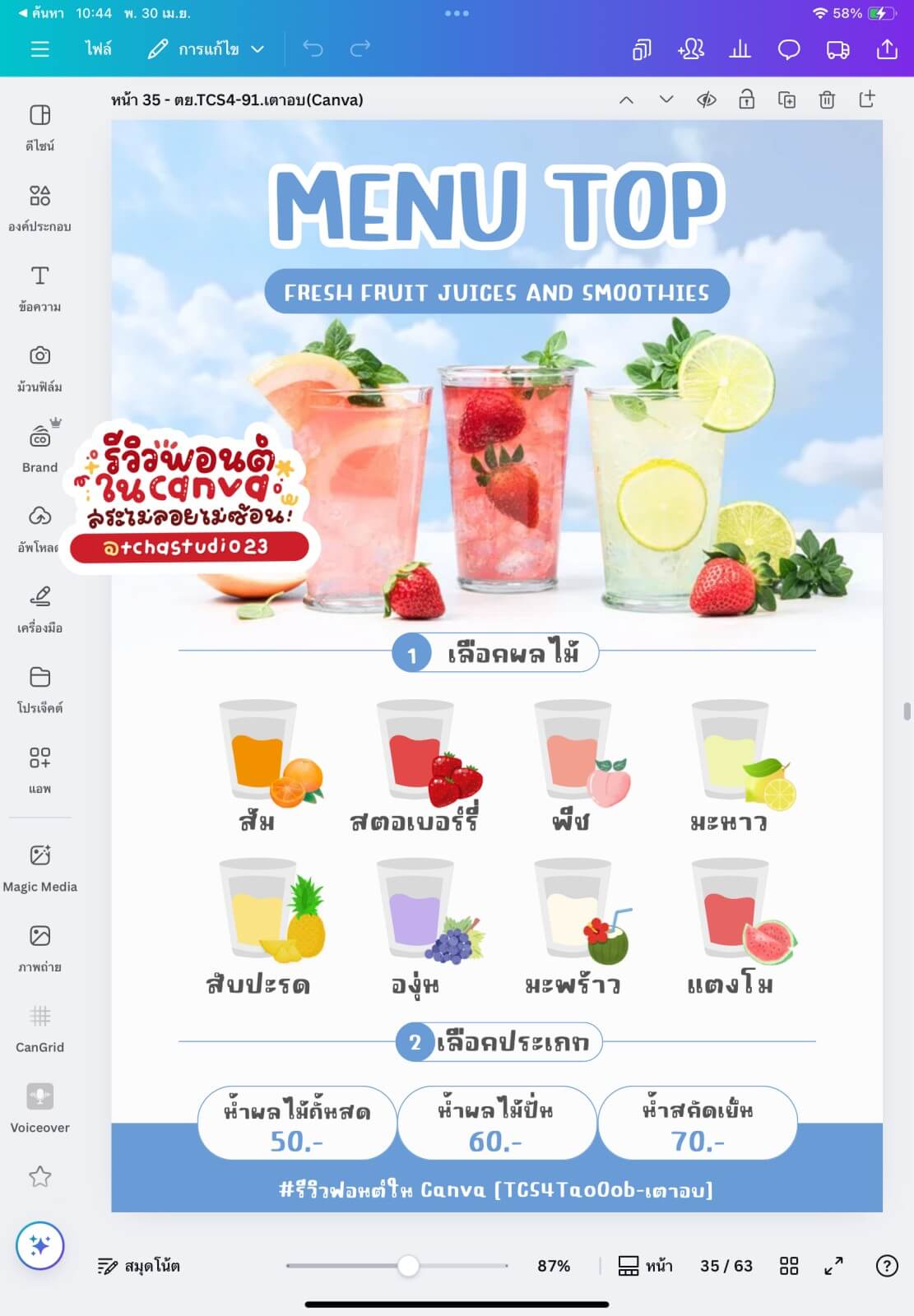Expand the การแก้ไข editing mode dropdown
The width and height of the screenshot is (914, 1316).
(207, 49)
